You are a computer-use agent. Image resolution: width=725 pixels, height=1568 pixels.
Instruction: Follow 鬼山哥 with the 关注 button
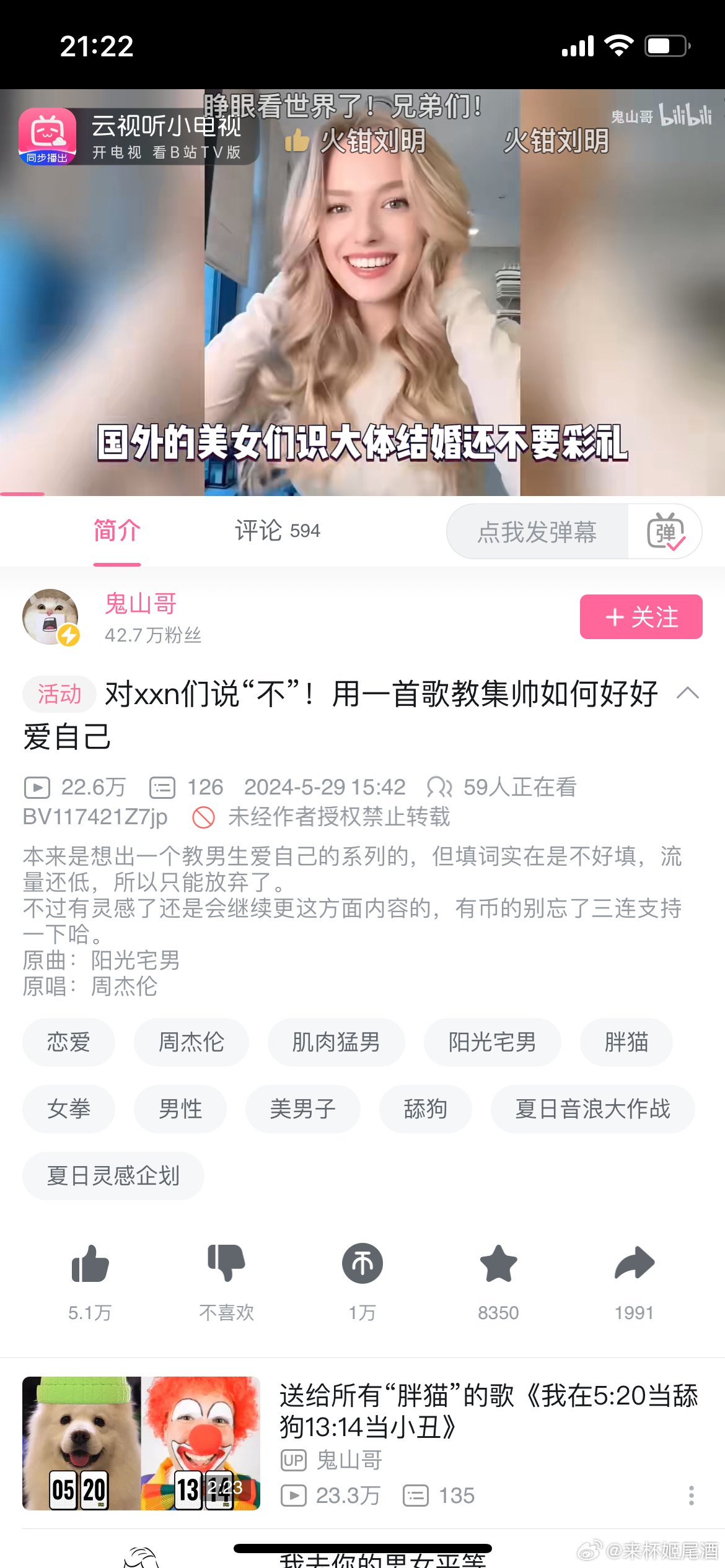pos(641,617)
